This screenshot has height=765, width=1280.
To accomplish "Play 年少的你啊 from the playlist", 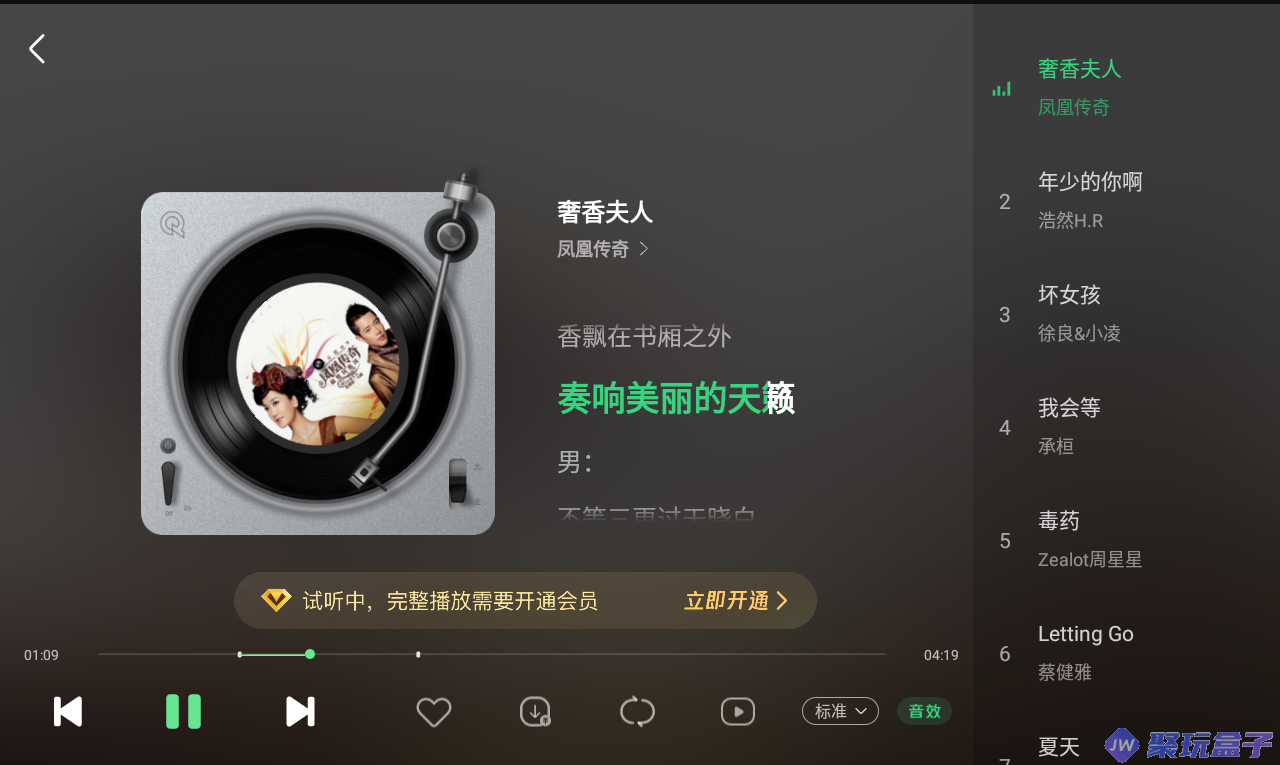I will click(1090, 200).
